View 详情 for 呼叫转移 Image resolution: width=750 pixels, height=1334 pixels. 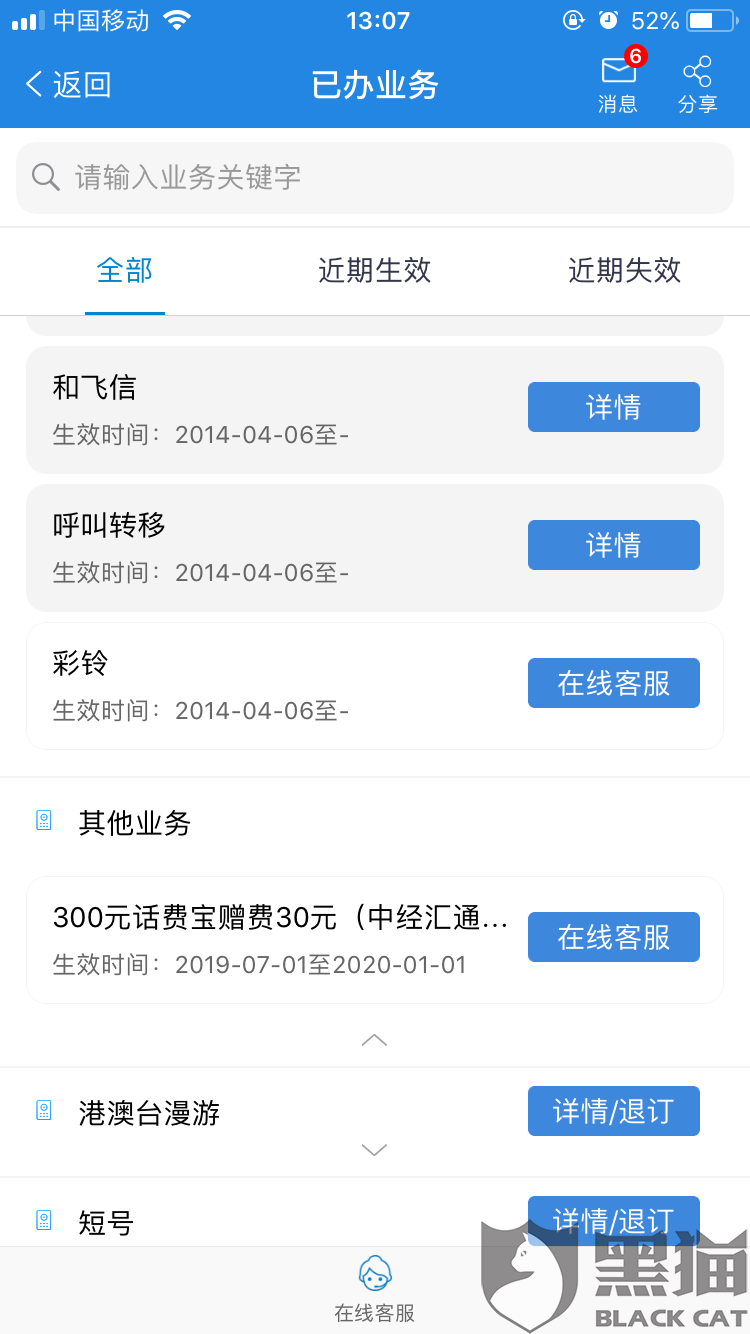[613, 545]
